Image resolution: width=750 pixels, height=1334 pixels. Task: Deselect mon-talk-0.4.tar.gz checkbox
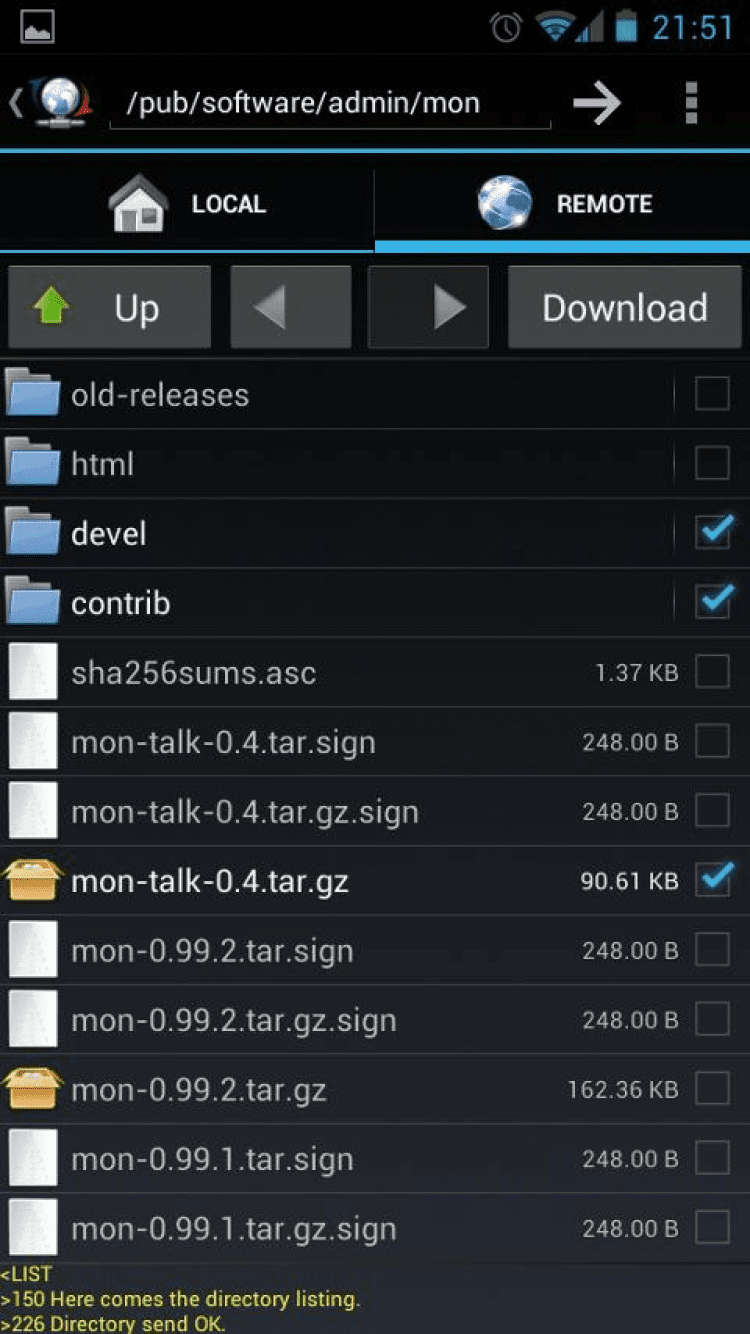(713, 880)
